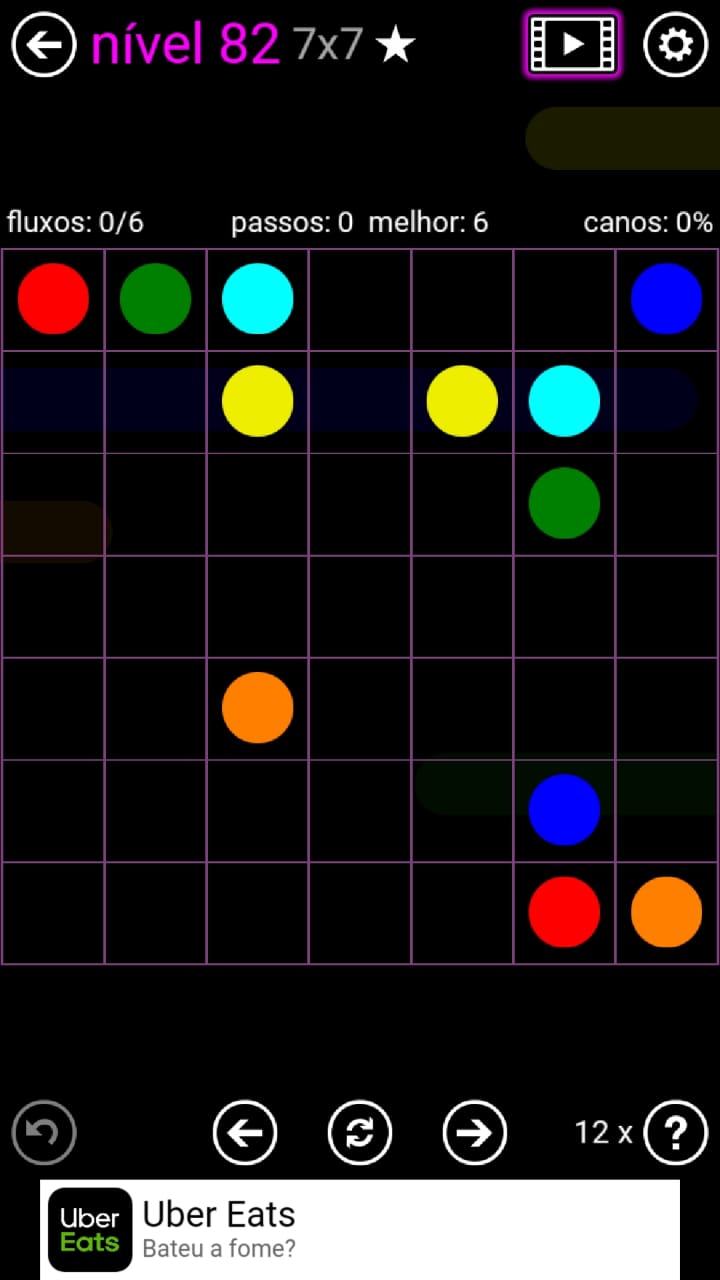720x1280 pixels.
Task: Select the orange dot next to the red dot
Action: pyautogui.click(x=667, y=912)
